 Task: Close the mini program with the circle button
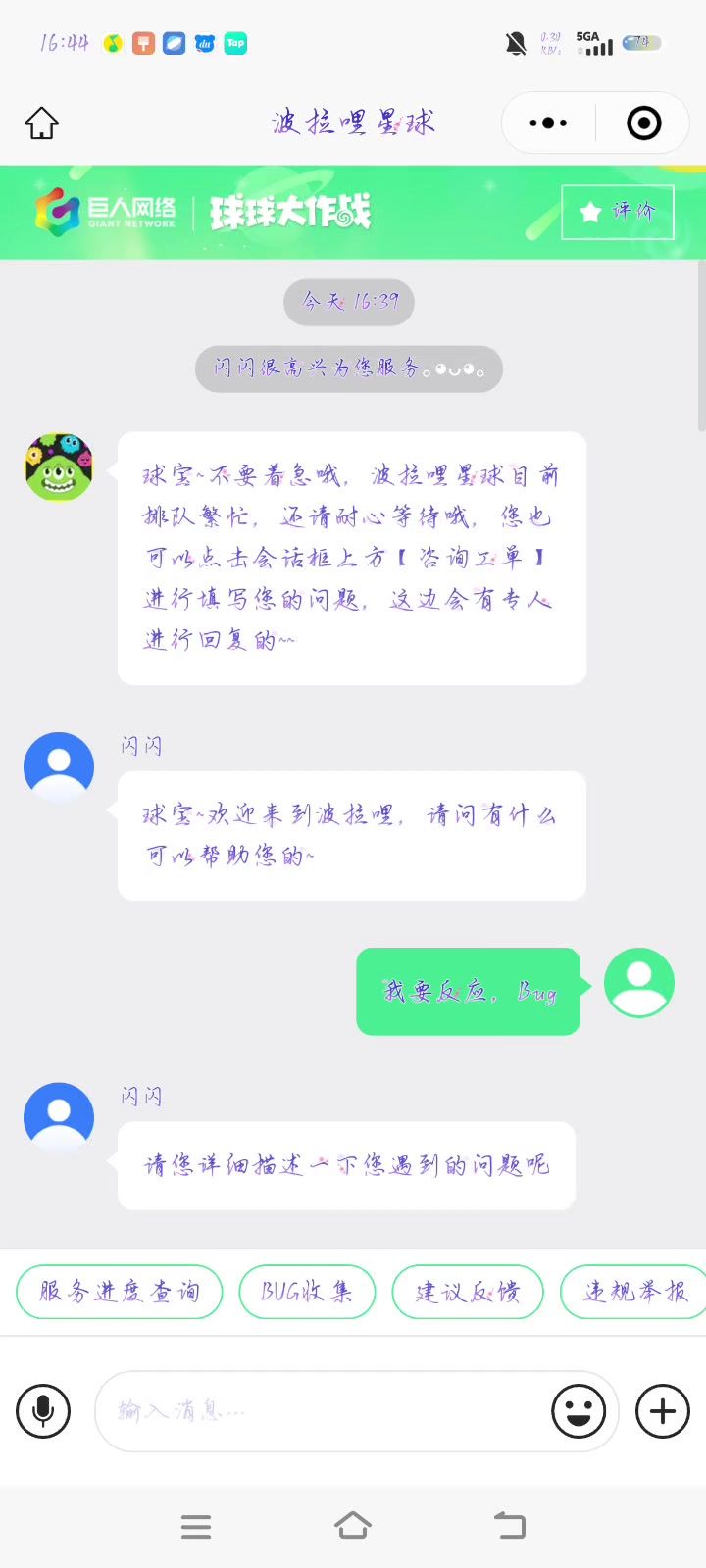coord(643,123)
